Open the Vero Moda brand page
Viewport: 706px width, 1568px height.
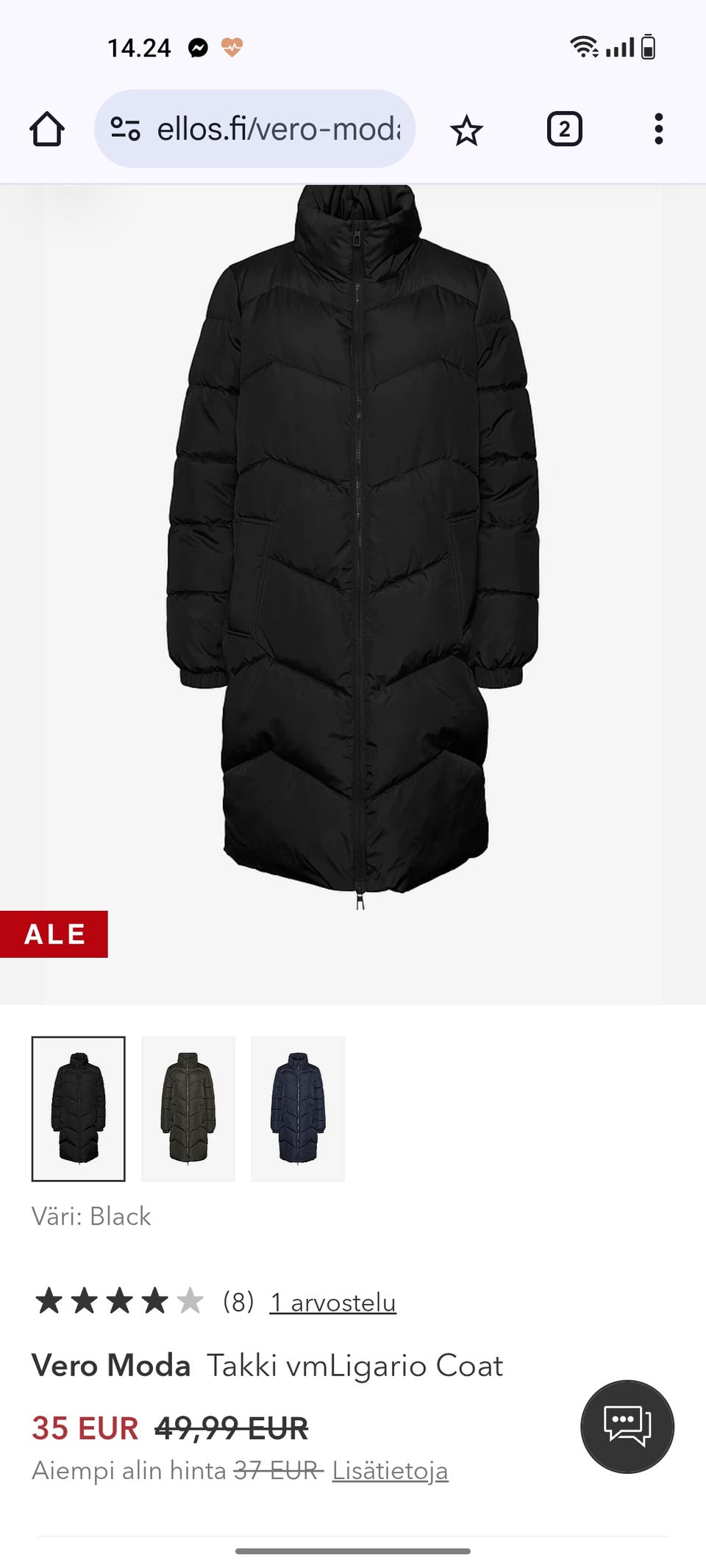point(111,1365)
